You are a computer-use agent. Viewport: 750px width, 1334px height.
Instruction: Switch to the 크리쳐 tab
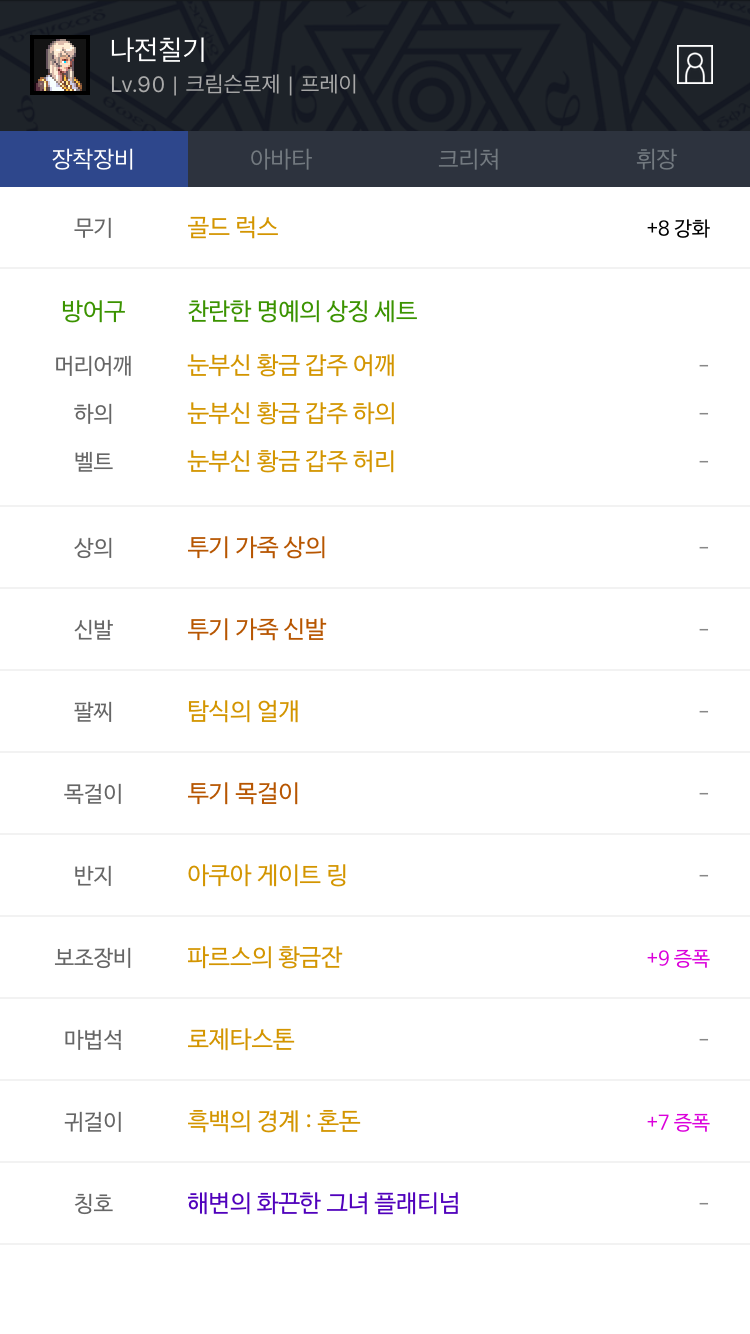coord(469,159)
